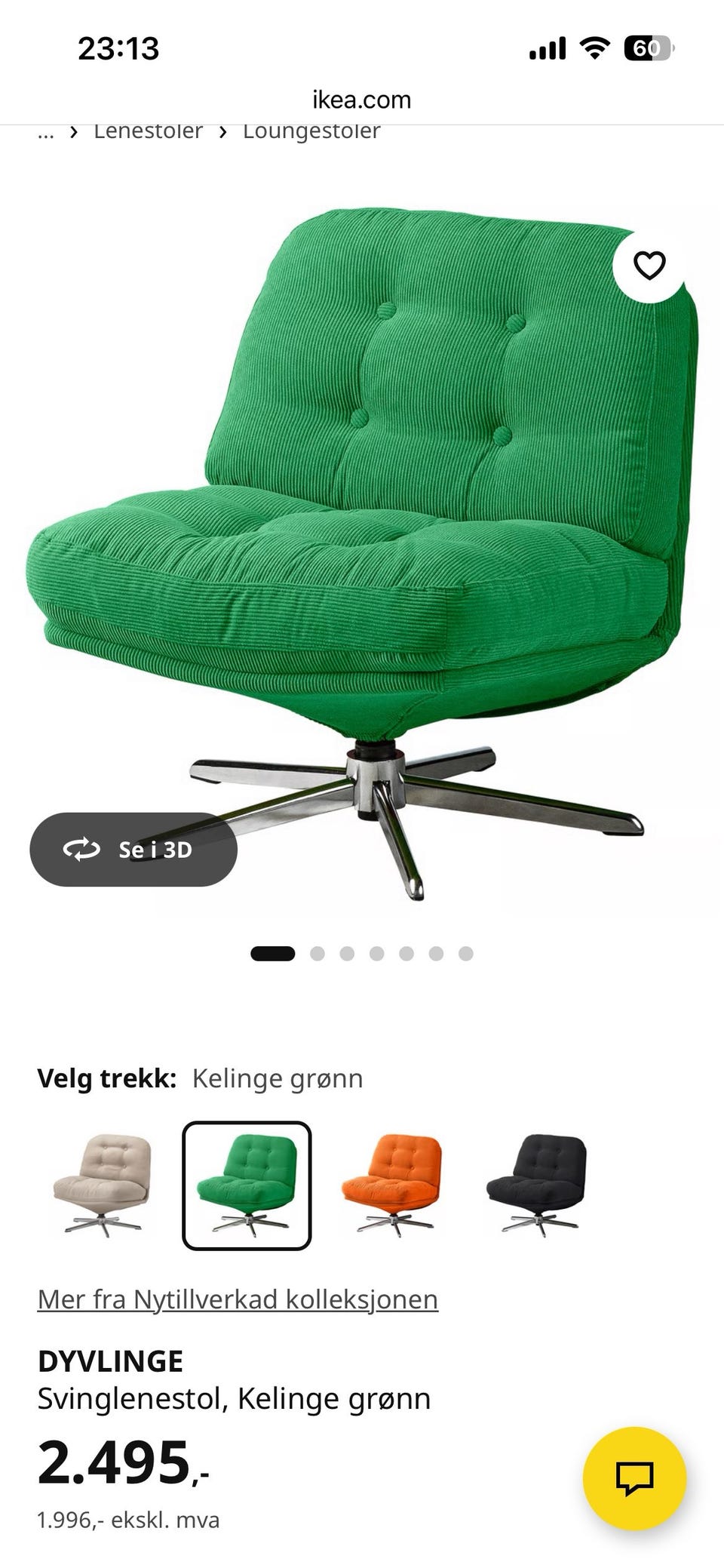The image size is (724, 1568).
Task: Open Mer fra Nytillverkad kolleksjonen link
Action: (238, 1299)
